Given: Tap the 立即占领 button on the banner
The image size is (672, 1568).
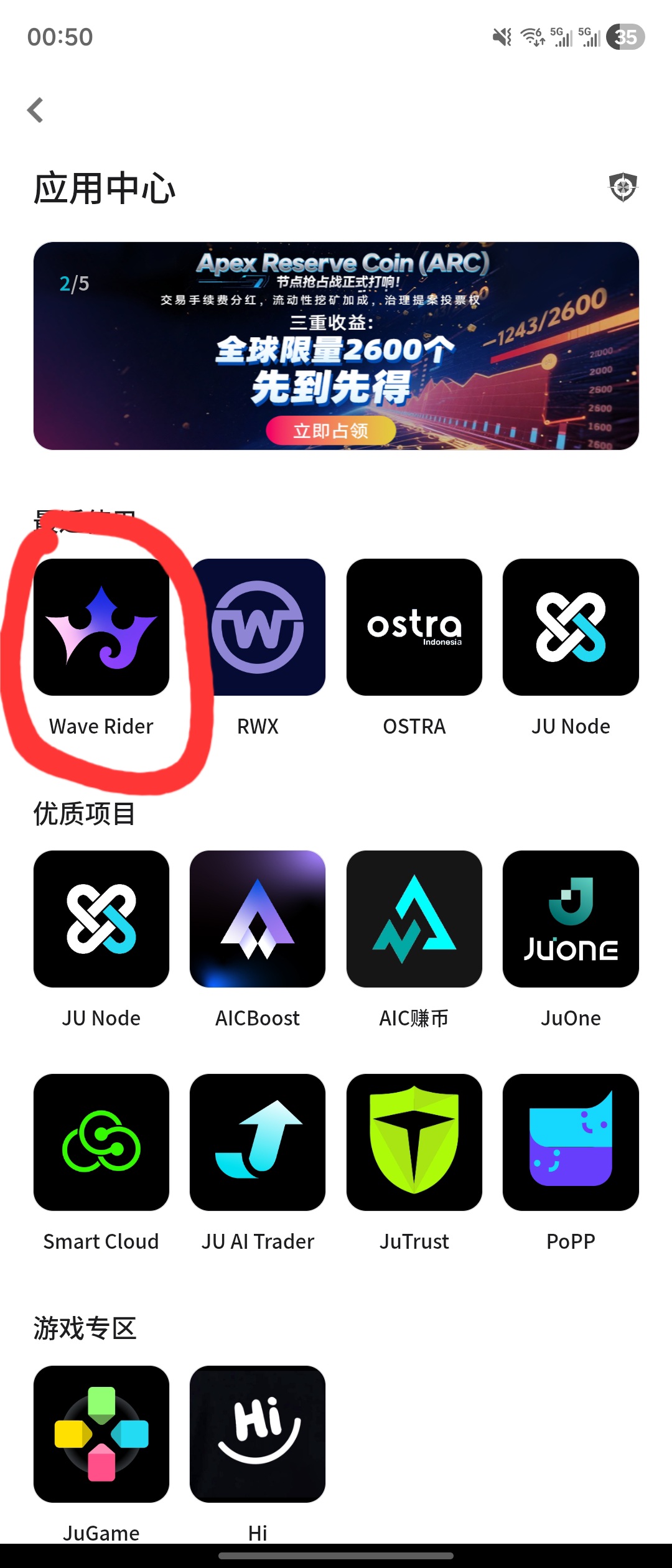Looking at the screenshot, I should coord(330,431).
